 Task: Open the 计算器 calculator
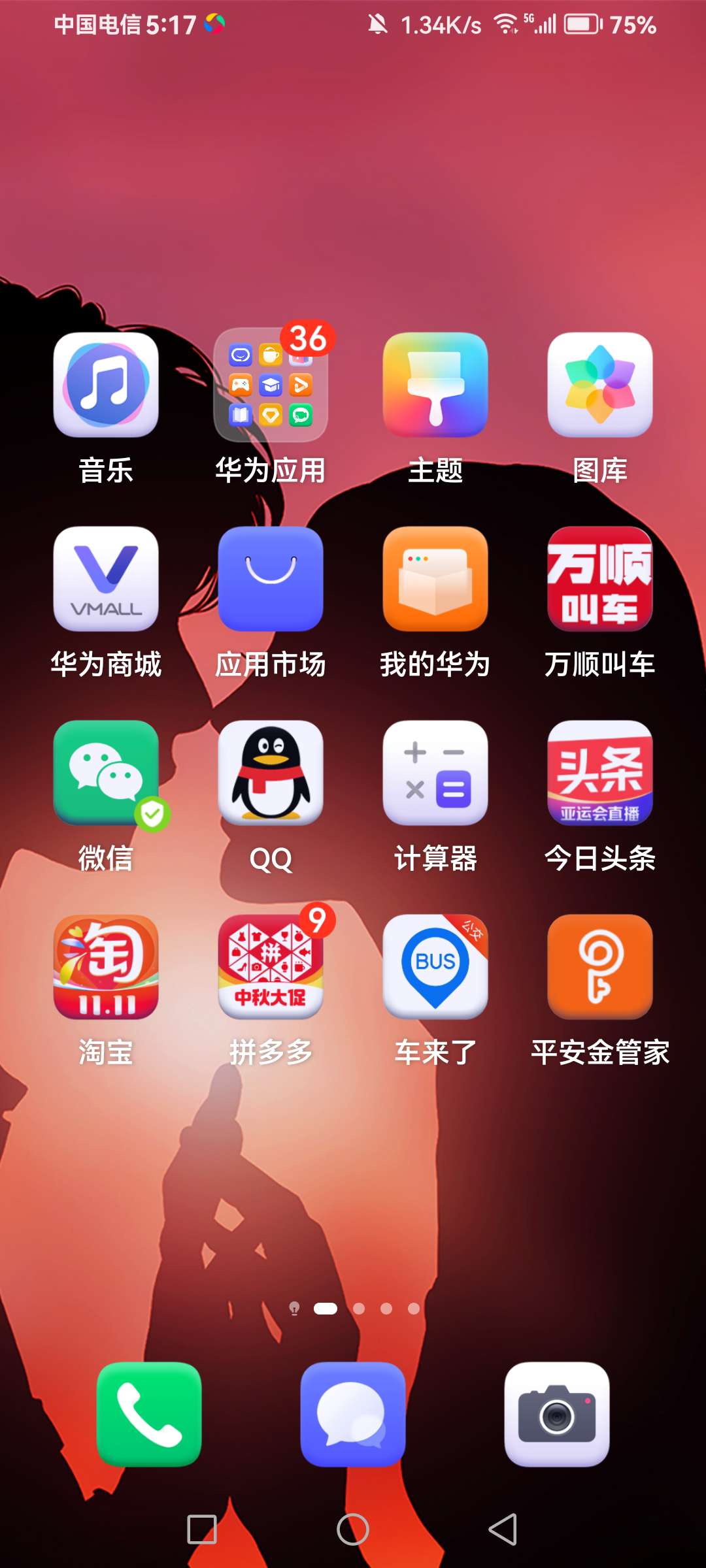[435, 773]
